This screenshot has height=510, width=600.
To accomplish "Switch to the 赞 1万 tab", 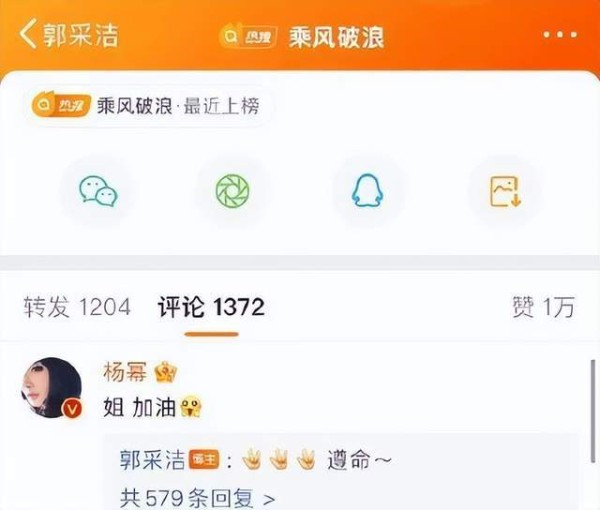I will pyautogui.click(x=543, y=308).
